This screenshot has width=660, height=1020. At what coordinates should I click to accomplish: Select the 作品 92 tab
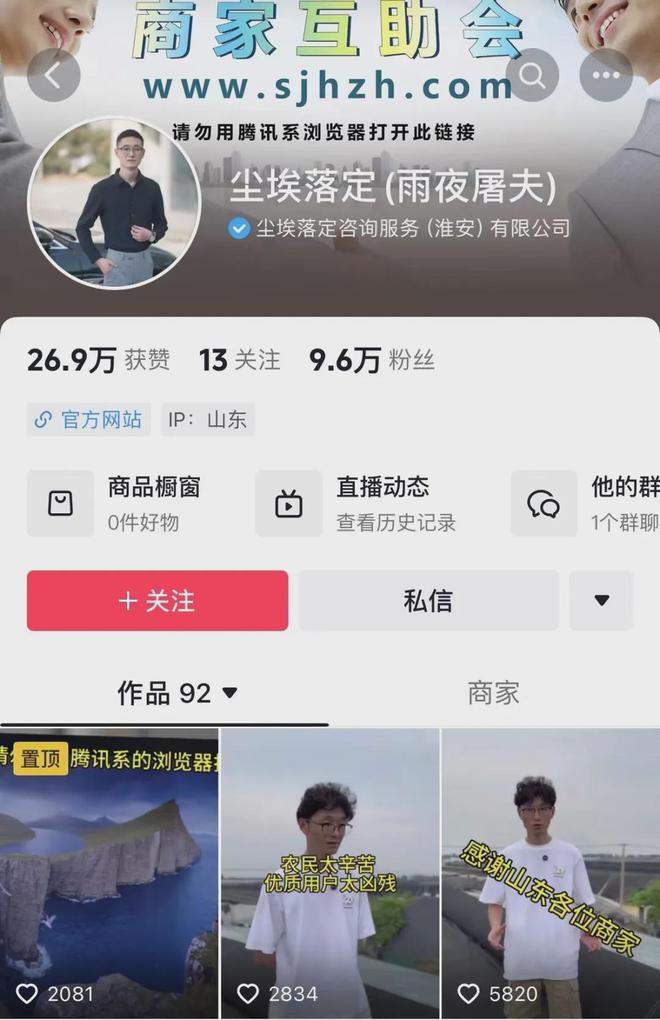(177, 693)
